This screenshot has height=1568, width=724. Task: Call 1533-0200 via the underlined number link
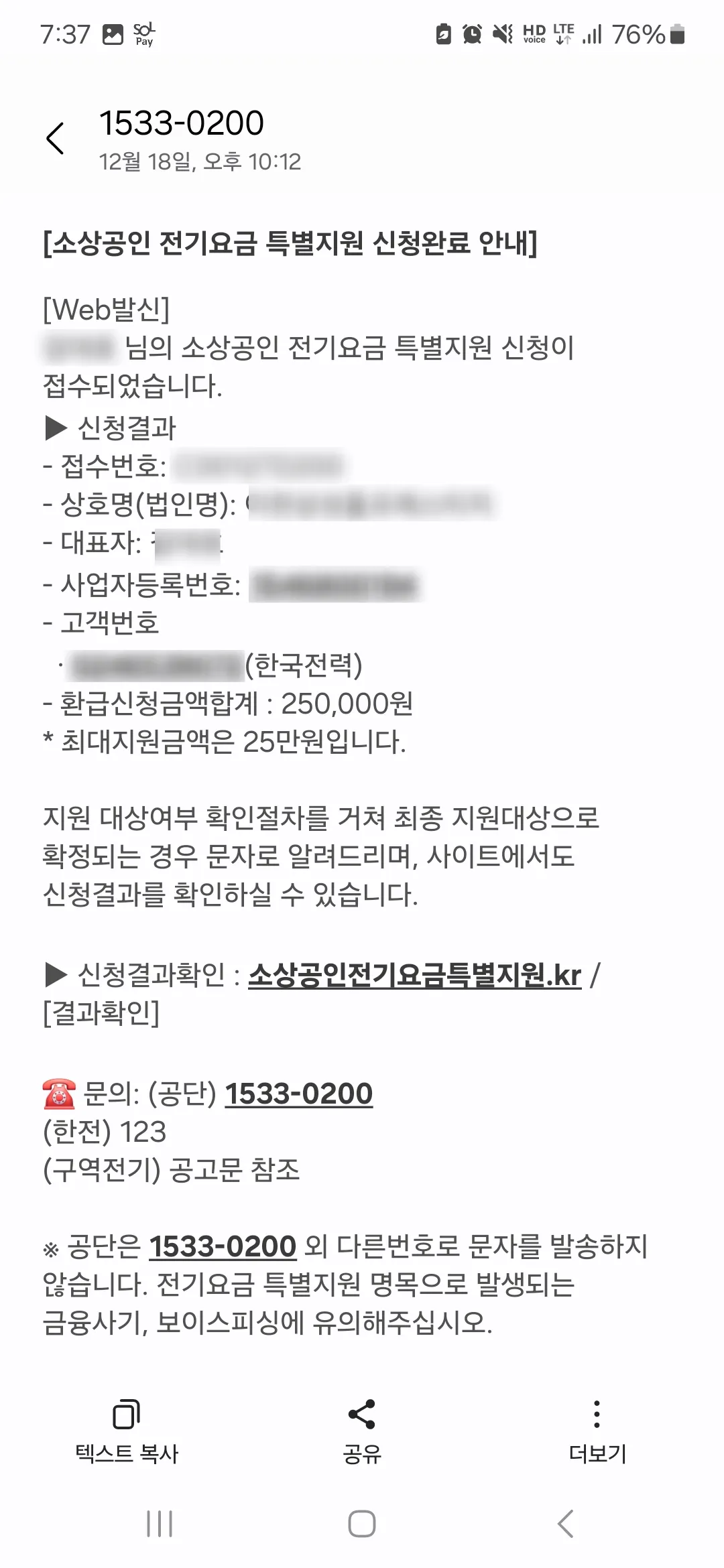298,1092
